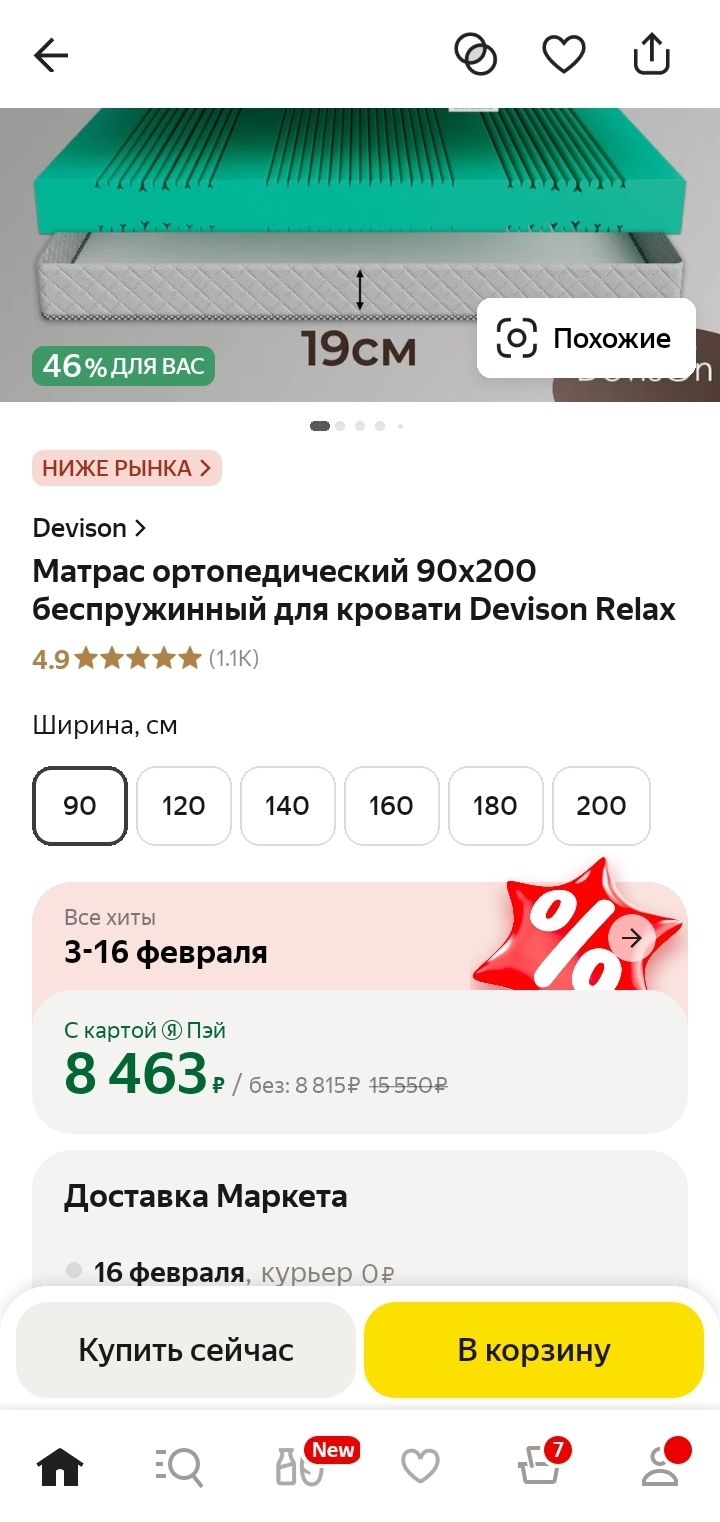Open the НИЖЕ РЫНКА price badge
Viewport: 720px width, 1522px height.
pos(126,468)
